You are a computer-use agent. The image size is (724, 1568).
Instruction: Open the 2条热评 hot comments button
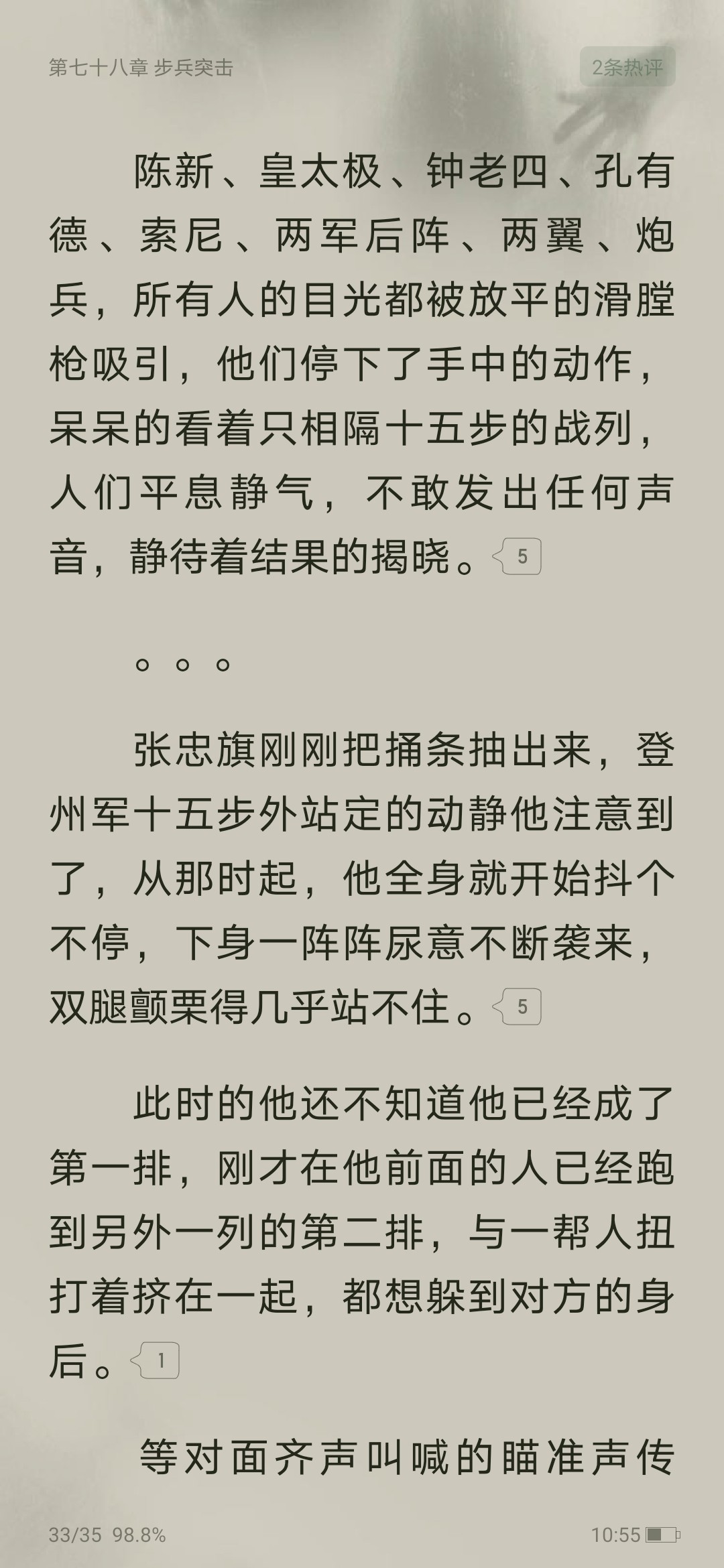pyautogui.click(x=627, y=67)
